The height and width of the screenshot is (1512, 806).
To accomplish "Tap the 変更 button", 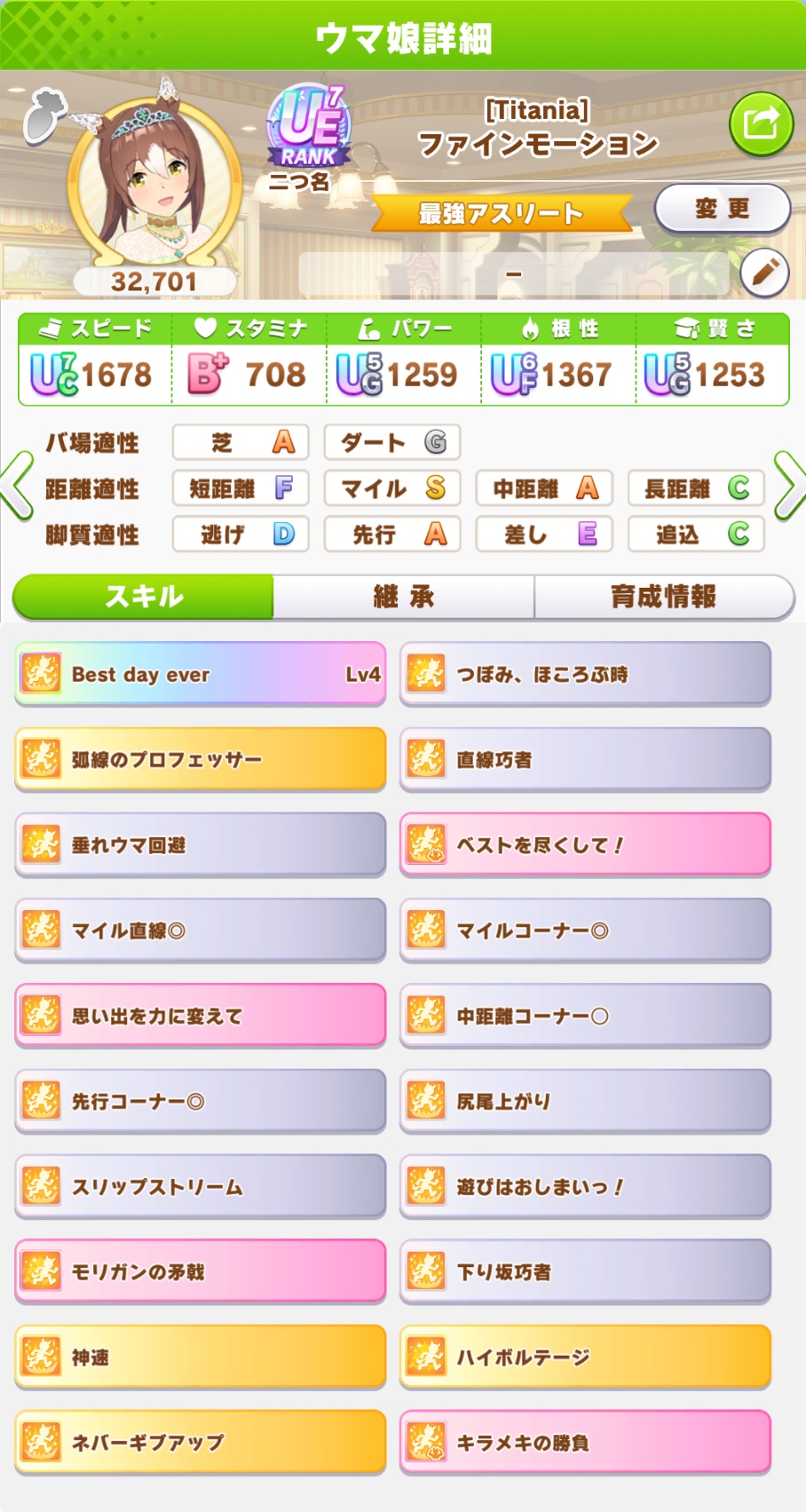I will (722, 209).
